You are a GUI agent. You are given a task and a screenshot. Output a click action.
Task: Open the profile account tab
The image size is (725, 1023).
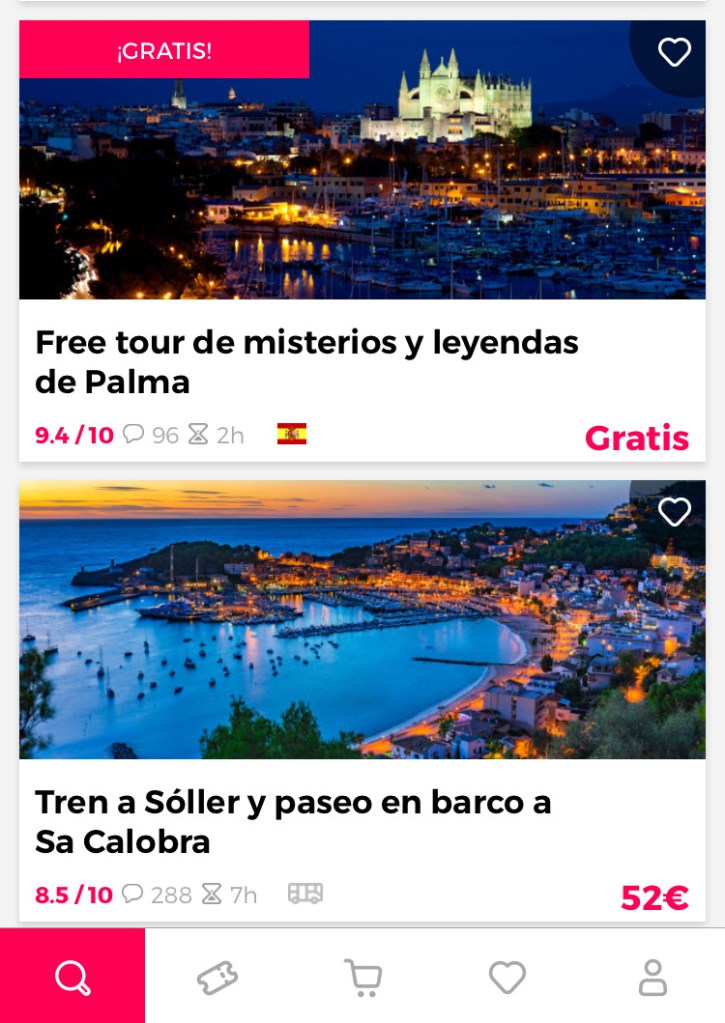tap(652, 977)
